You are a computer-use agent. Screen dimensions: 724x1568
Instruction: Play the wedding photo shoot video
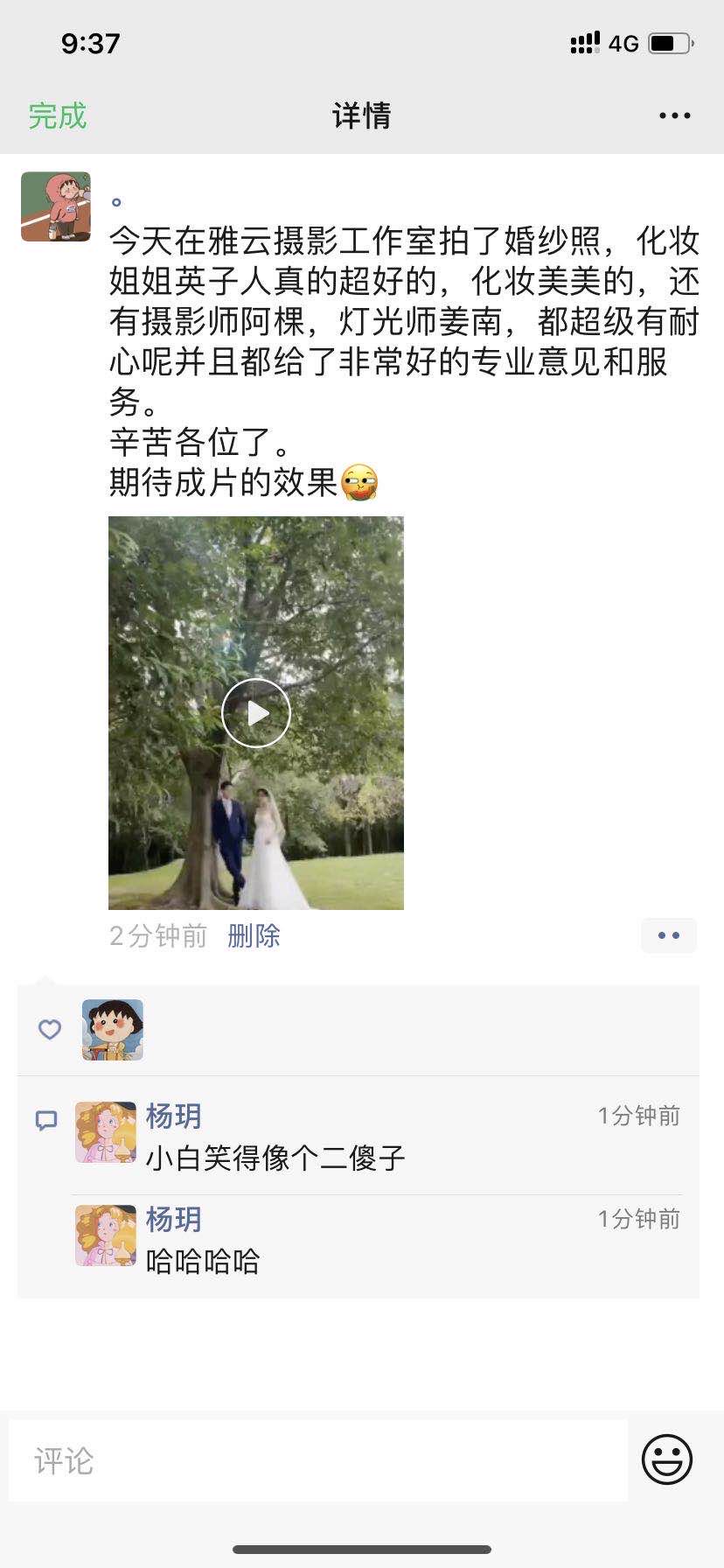[256, 713]
